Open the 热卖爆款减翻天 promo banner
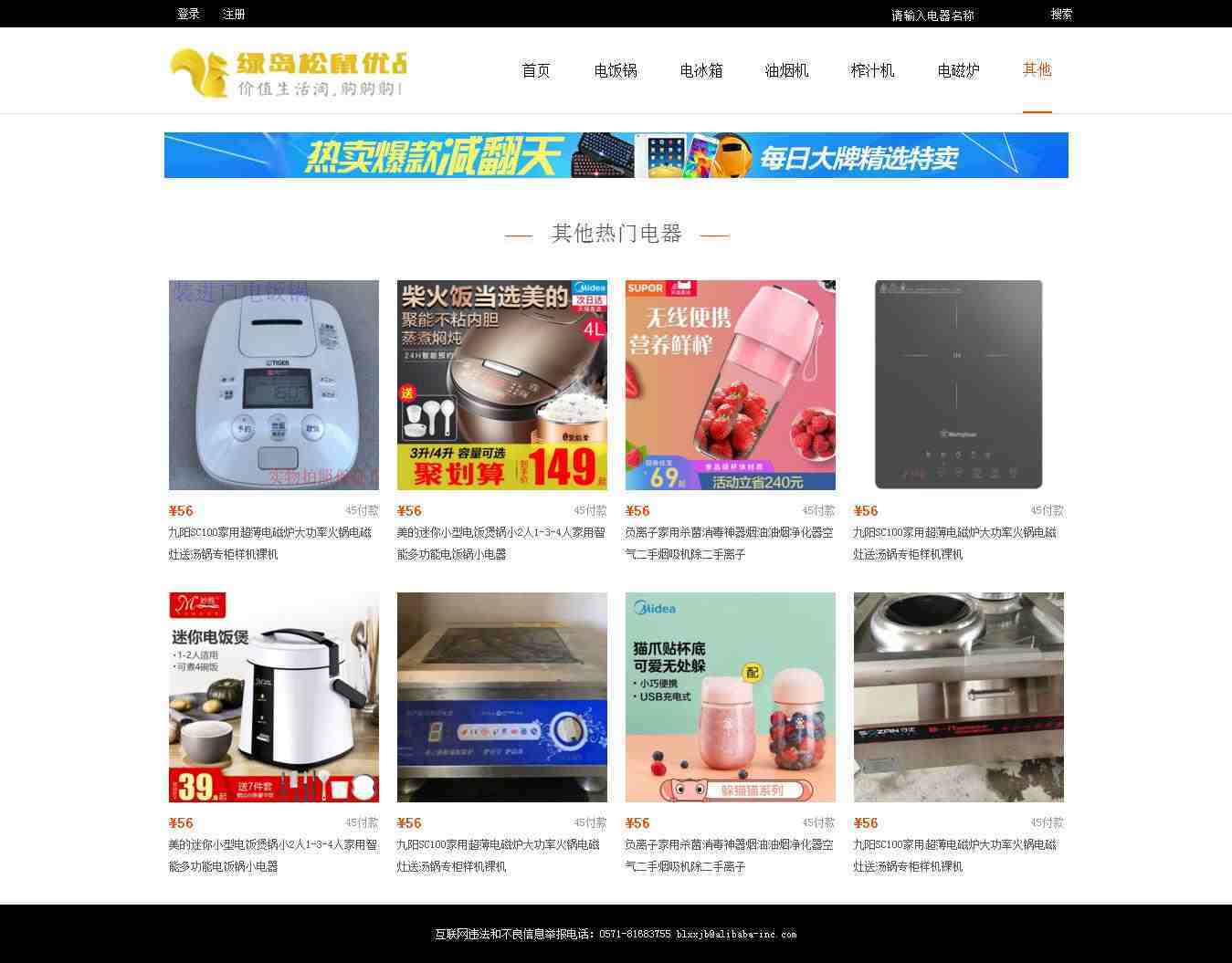Image resolution: width=1232 pixels, height=963 pixels. [x=616, y=155]
